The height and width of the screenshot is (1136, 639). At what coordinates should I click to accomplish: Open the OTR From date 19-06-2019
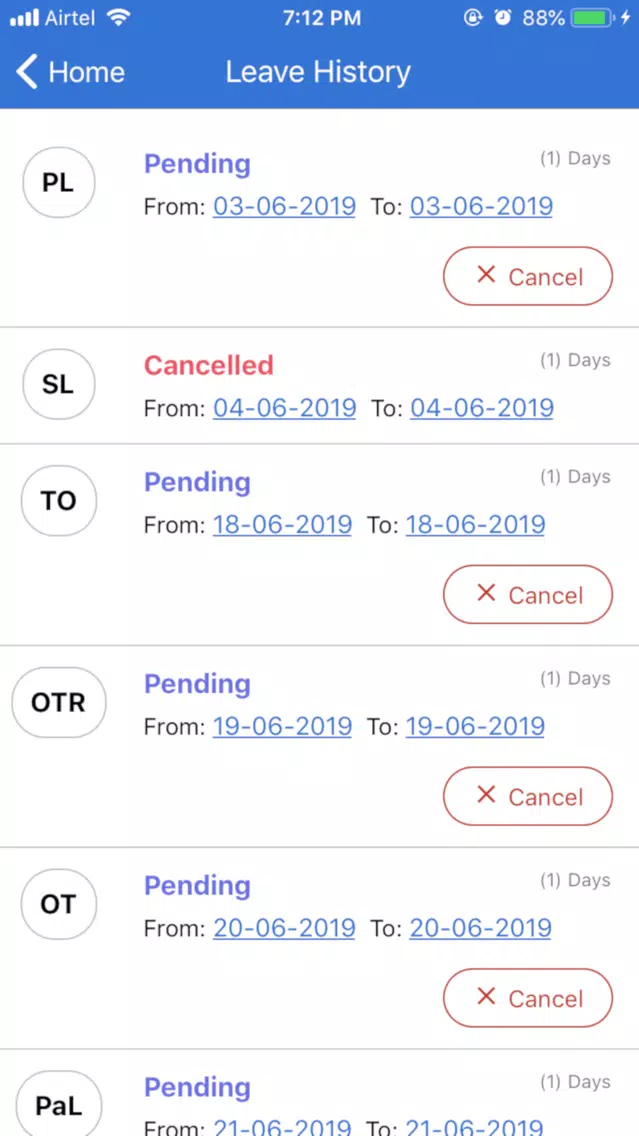coord(283,726)
